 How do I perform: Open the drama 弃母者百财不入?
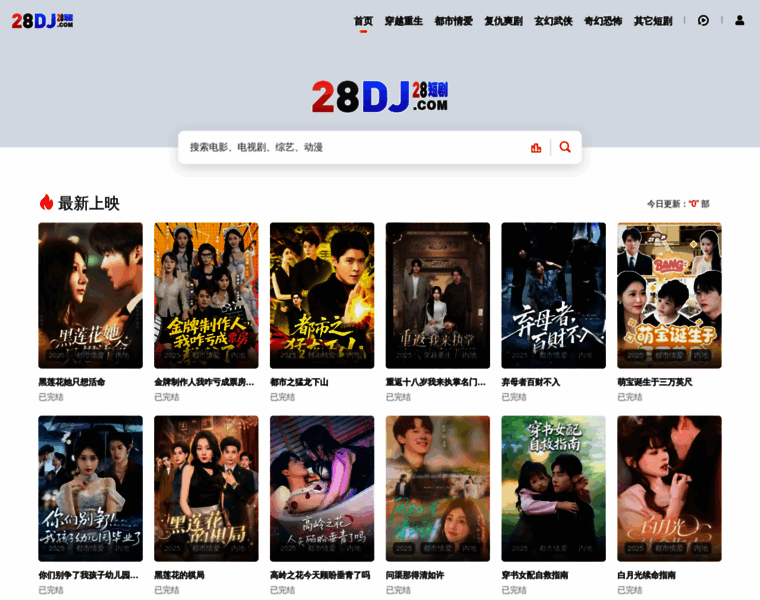pos(553,295)
